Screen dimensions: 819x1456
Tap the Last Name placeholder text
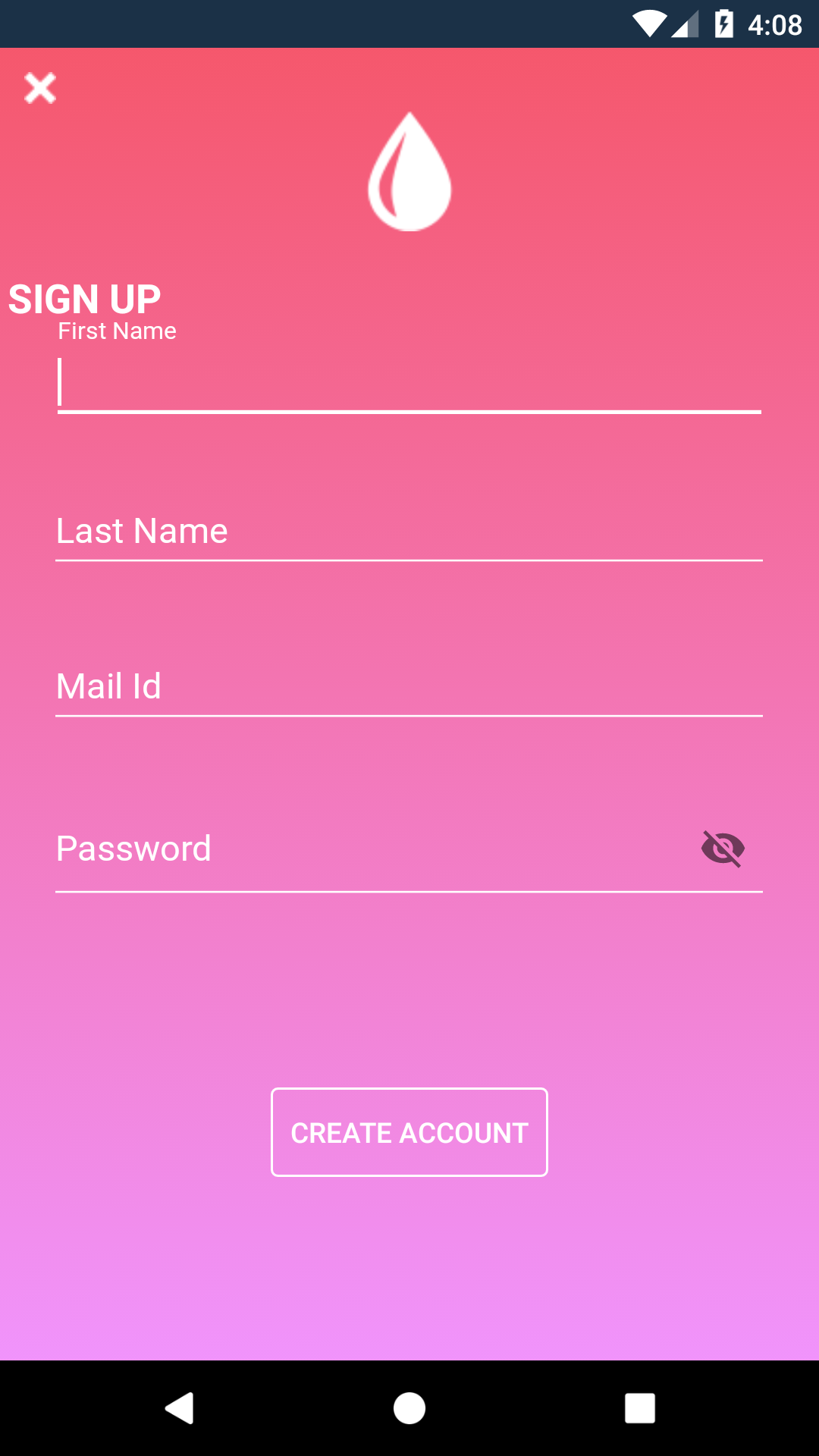tap(142, 531)
